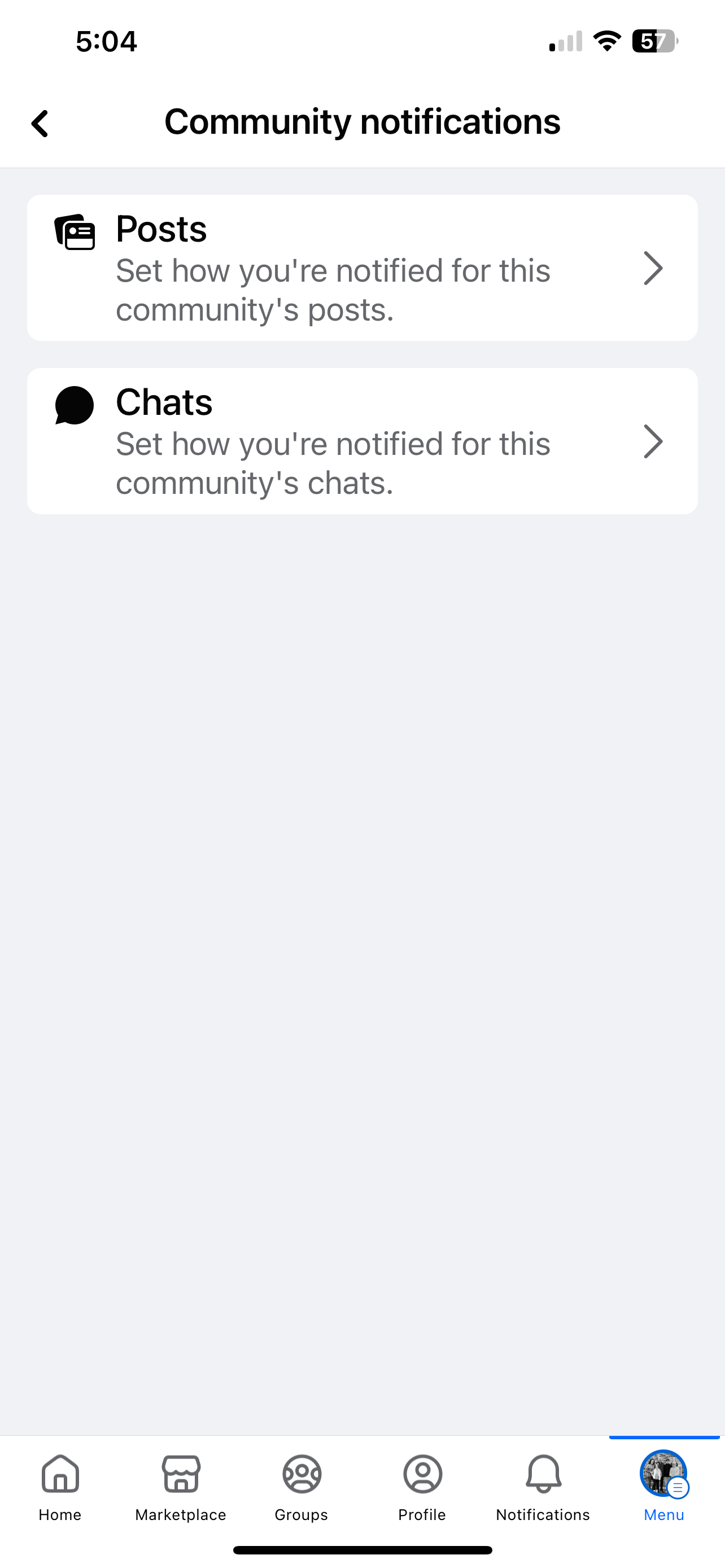Screen dimensions: 725x1568
Task: Select the Menu tab
Action: click(663, 1486)
